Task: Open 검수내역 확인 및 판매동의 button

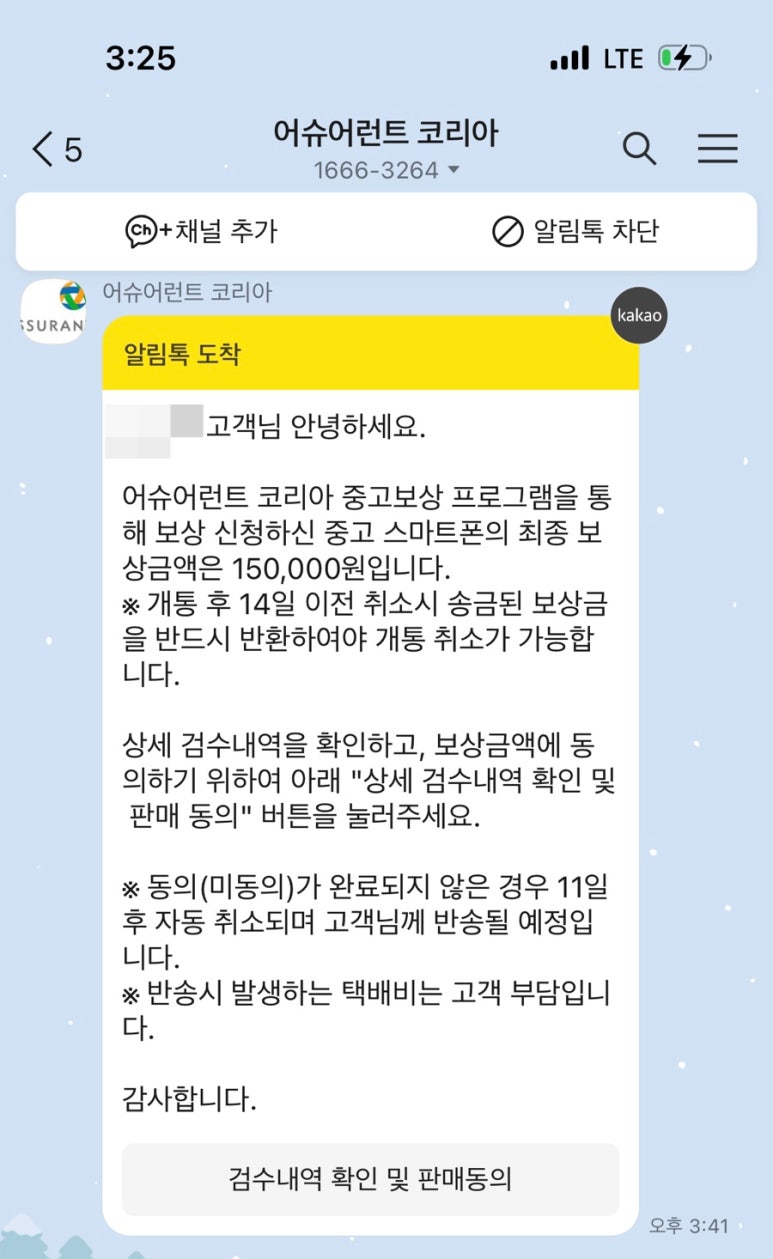Action: coord(370,1179)
